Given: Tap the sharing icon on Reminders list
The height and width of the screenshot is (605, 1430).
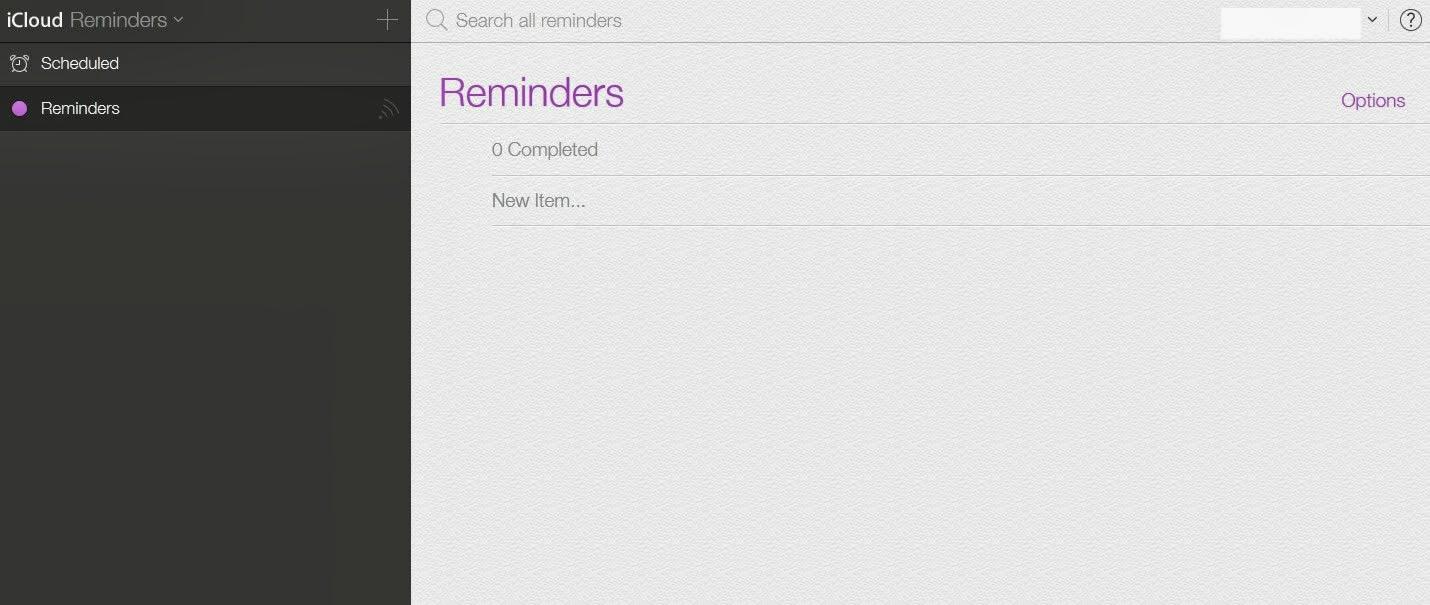Looking at the screenshot, I should click(388, 109).
